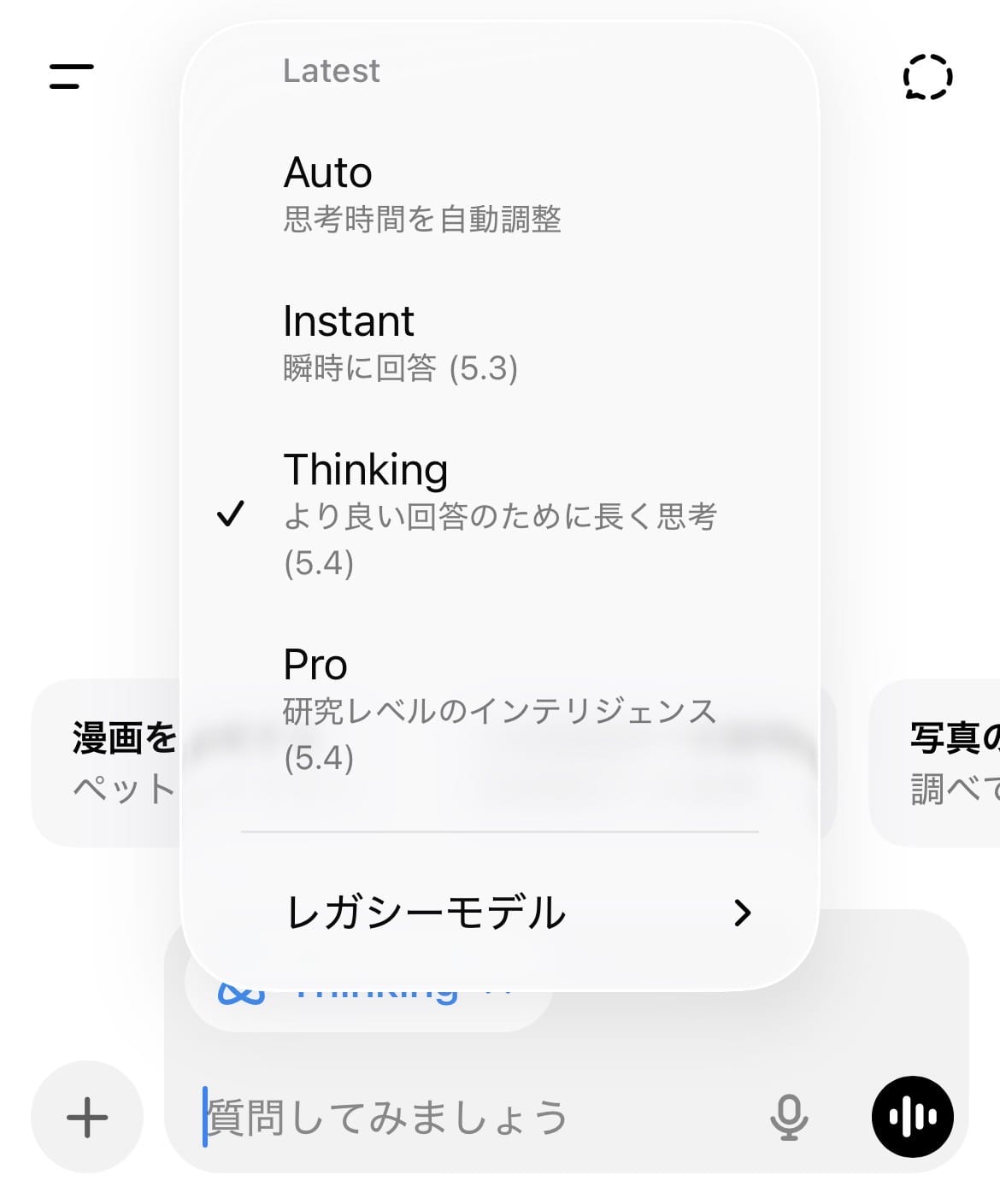
Task: Tap the Latest header in the model menu
Action: click(x=332, y=71)
